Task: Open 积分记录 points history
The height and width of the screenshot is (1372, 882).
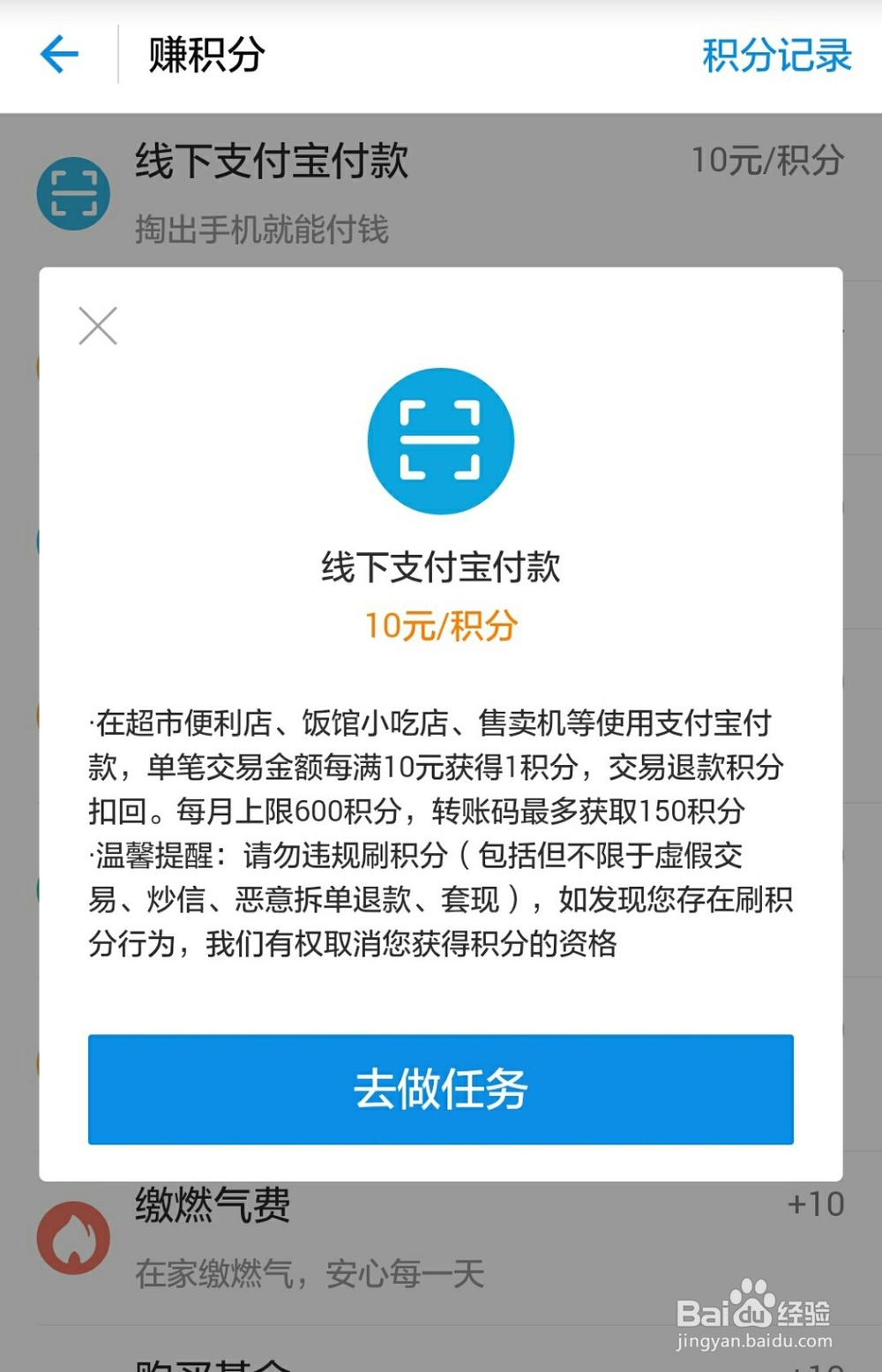Action: (x=777, y=55)
